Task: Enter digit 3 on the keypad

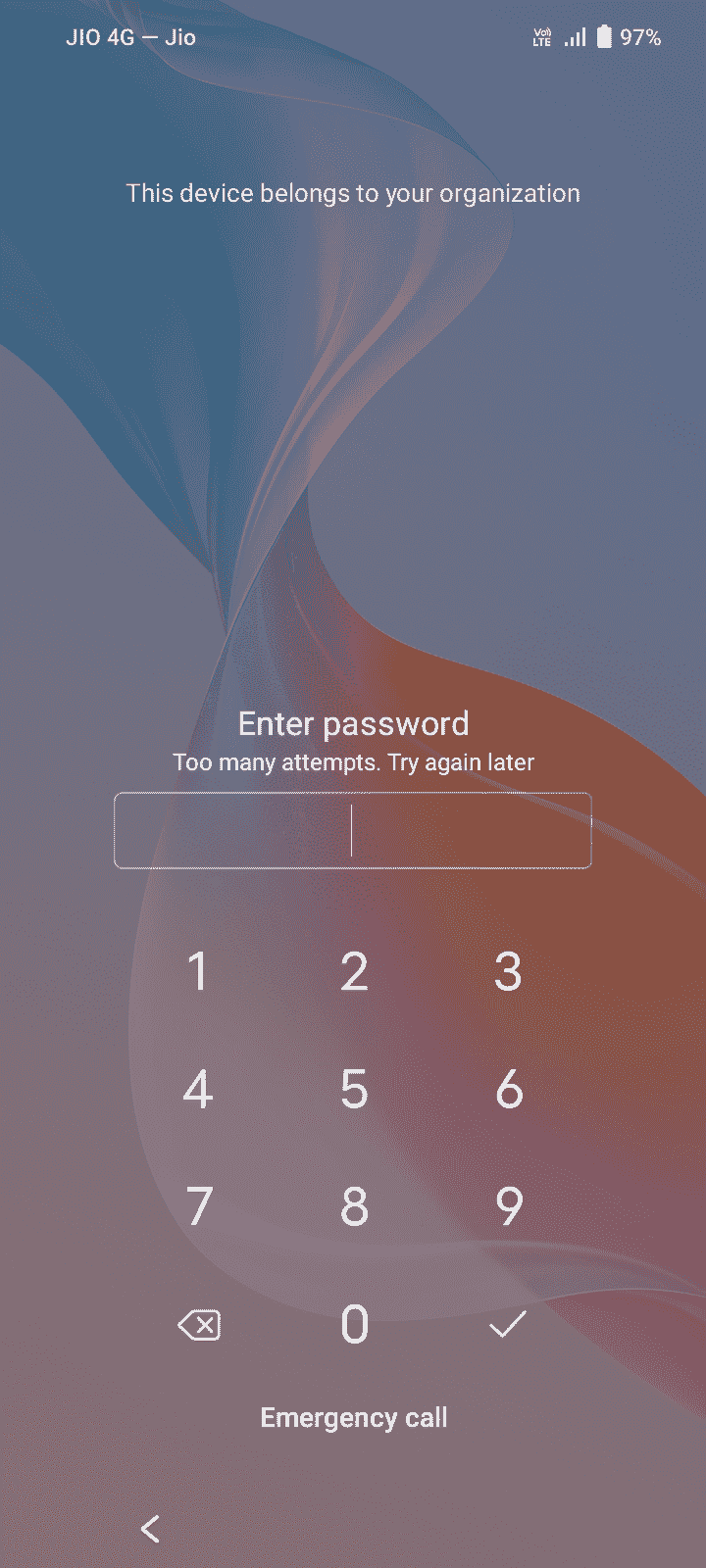Action: point(508,971)
